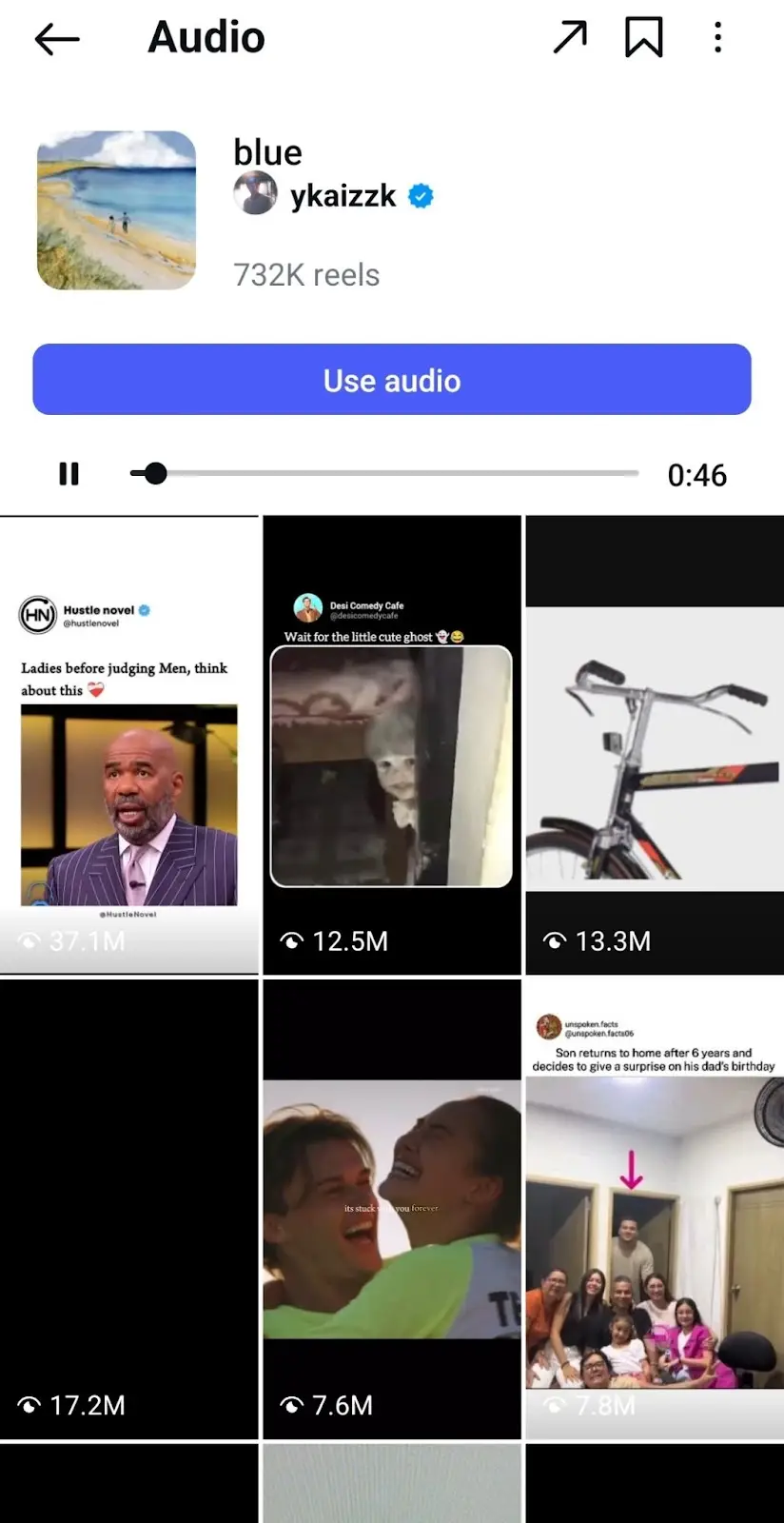
Task: Pause the audio preview
Action: 69,474
